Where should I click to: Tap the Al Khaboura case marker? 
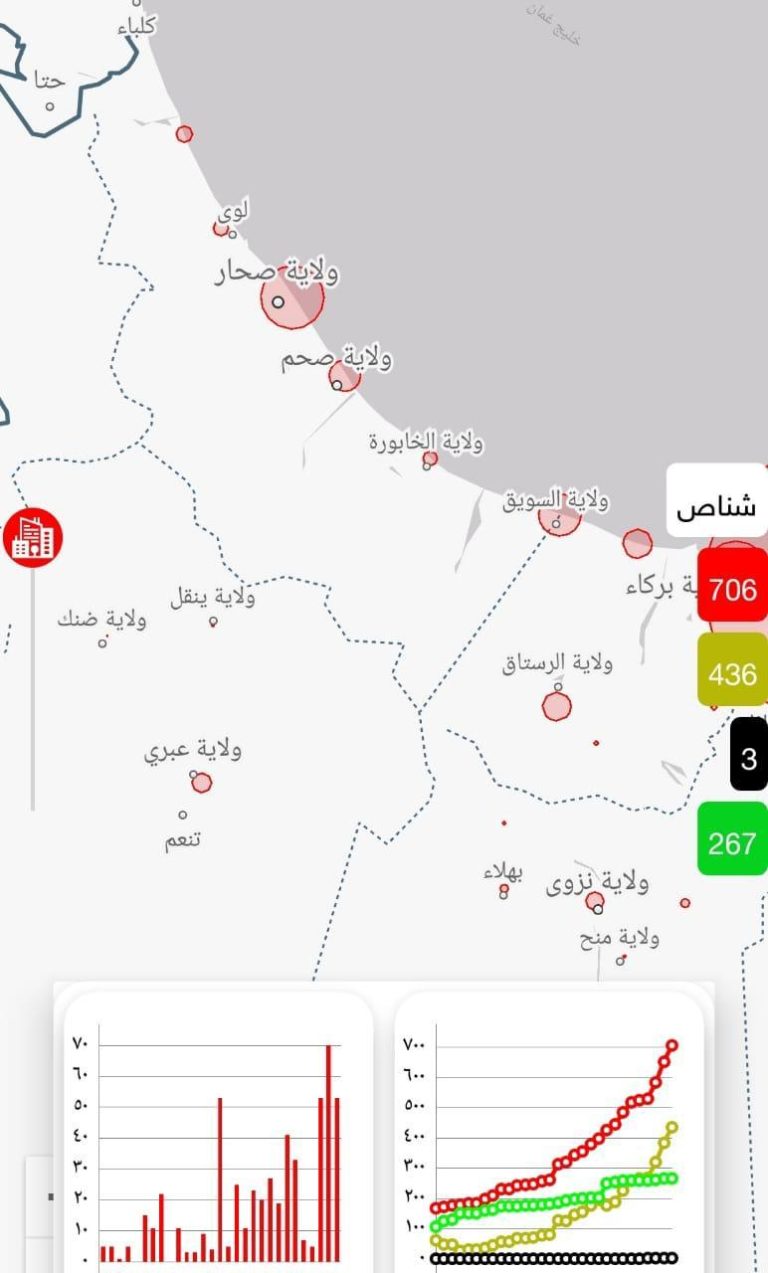tap(430, 459)
